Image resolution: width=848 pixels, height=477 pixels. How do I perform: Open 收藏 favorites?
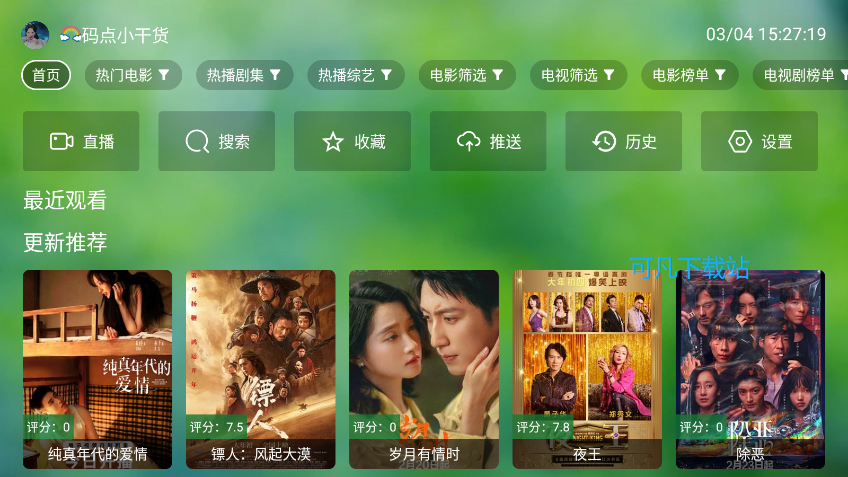[352, 141]
